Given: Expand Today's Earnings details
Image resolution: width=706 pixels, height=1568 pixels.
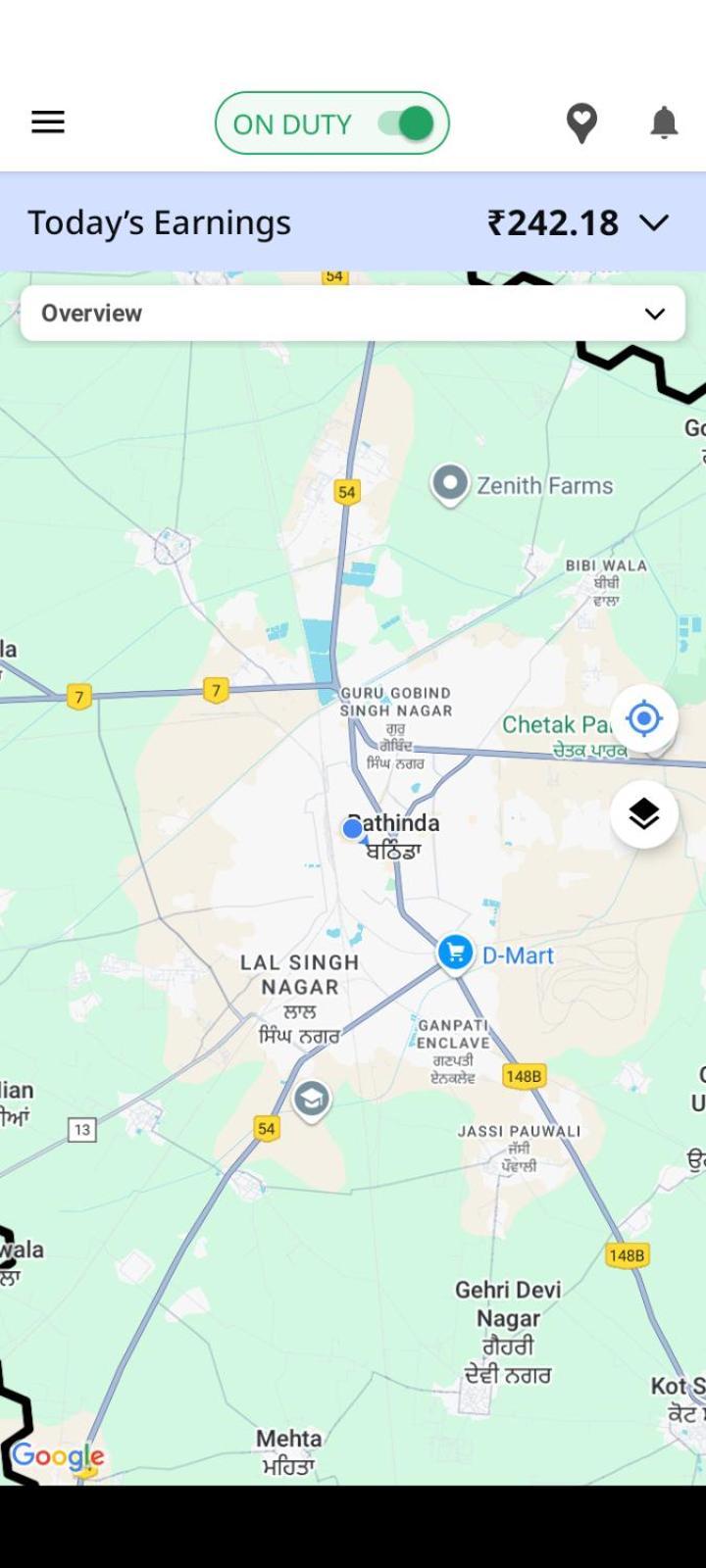Looking at the screenshot, I should click(x=653, y=223).
